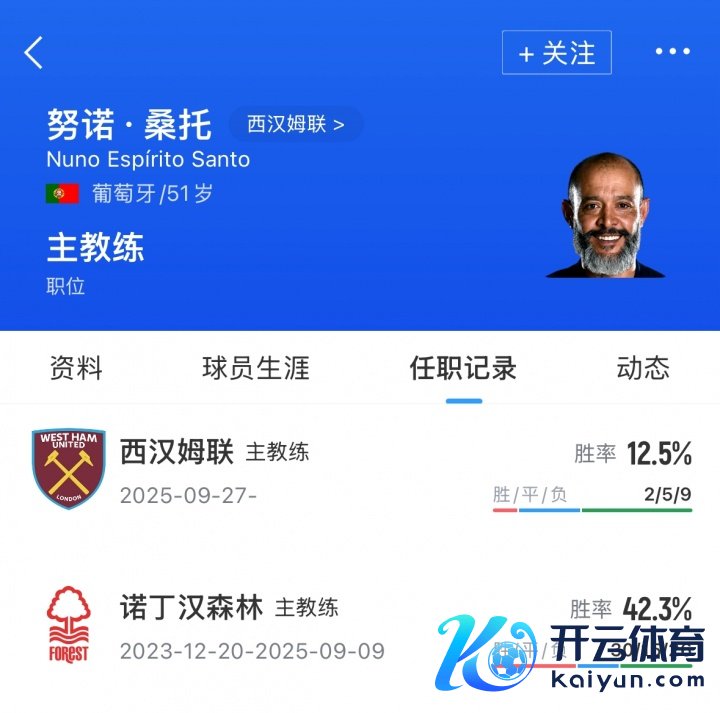Screen dimensions: 720x713
Task: Select the 任职记录 tab
Action: point(463,368)
